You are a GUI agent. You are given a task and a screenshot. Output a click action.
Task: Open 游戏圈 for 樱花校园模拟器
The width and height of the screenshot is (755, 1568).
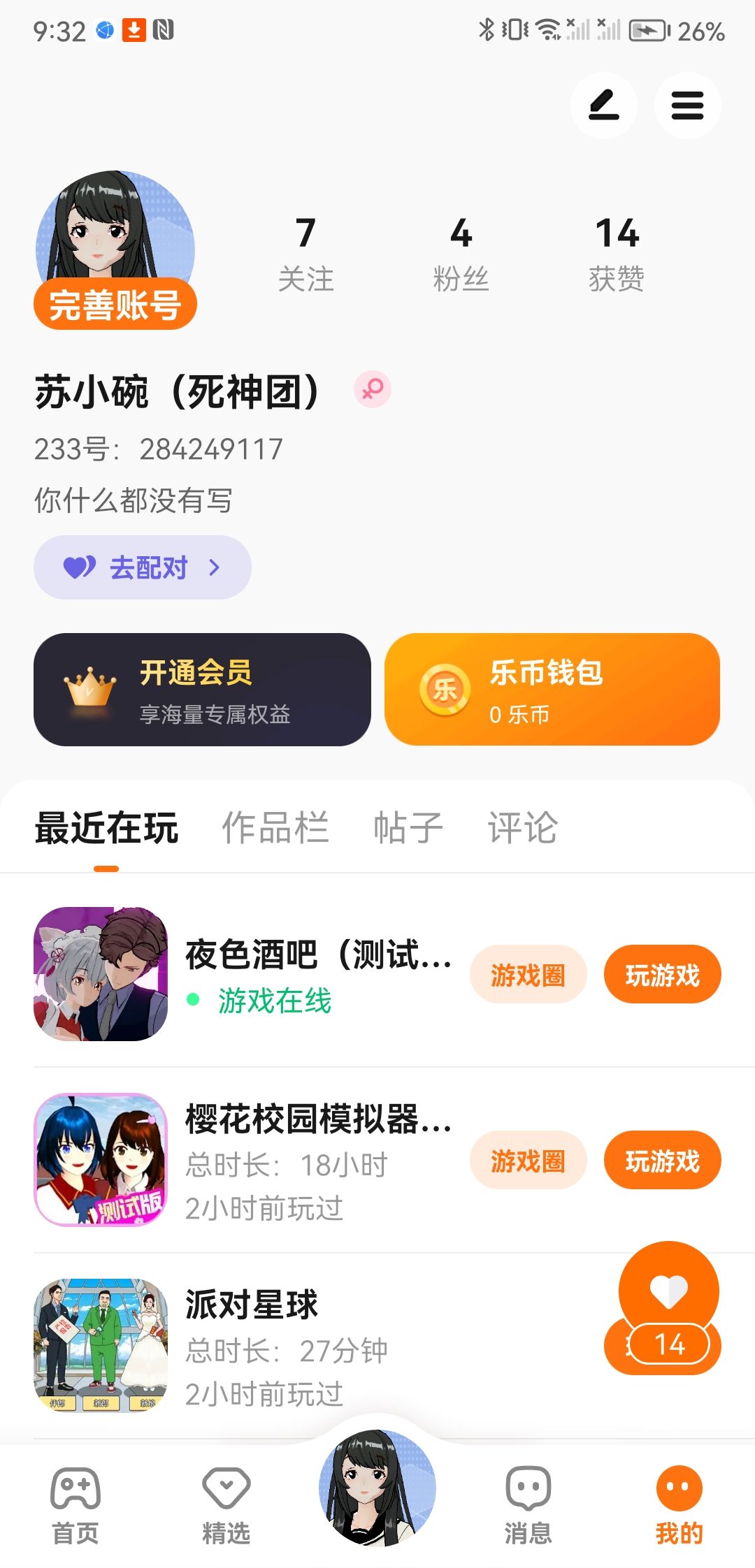[528, 1161]
